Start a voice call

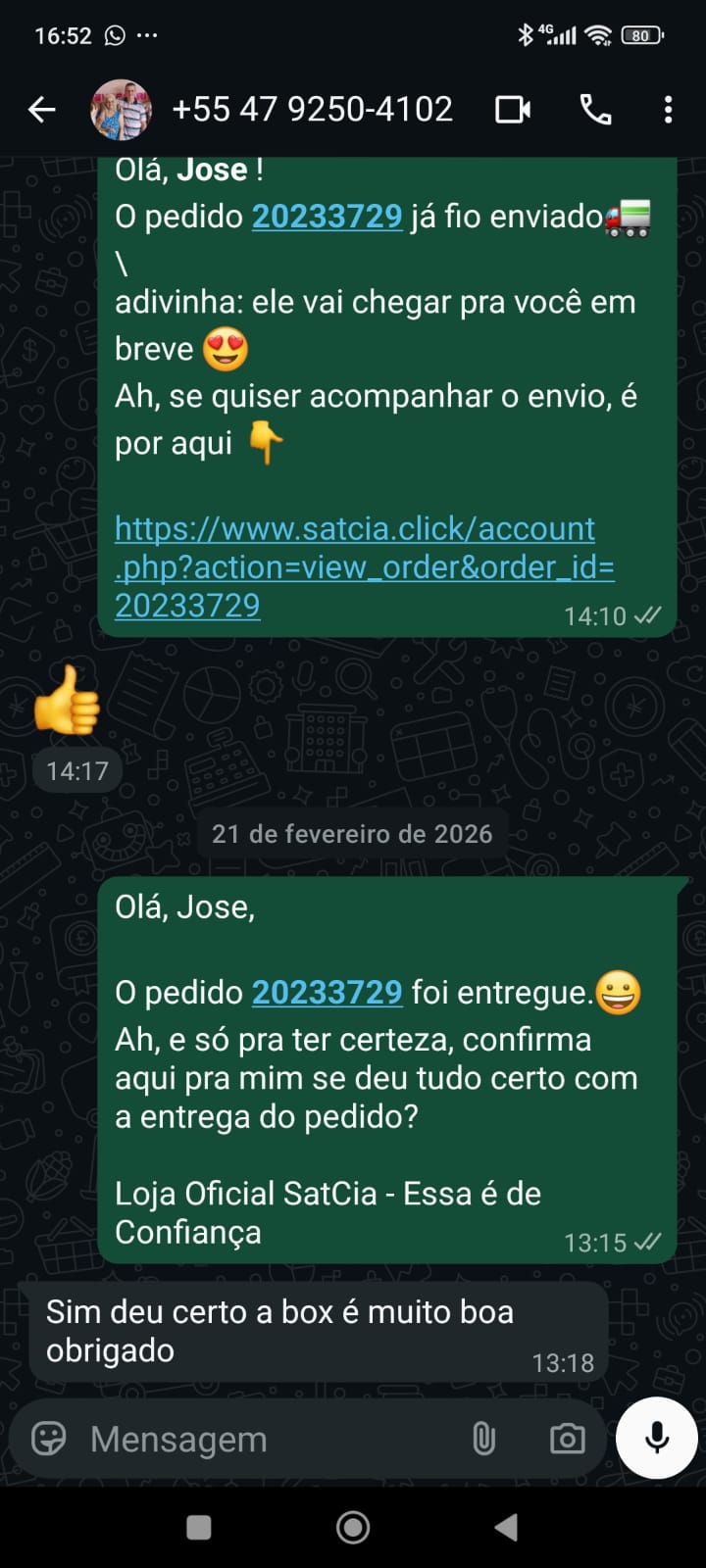pyautogui.click(x=595, y=110)
